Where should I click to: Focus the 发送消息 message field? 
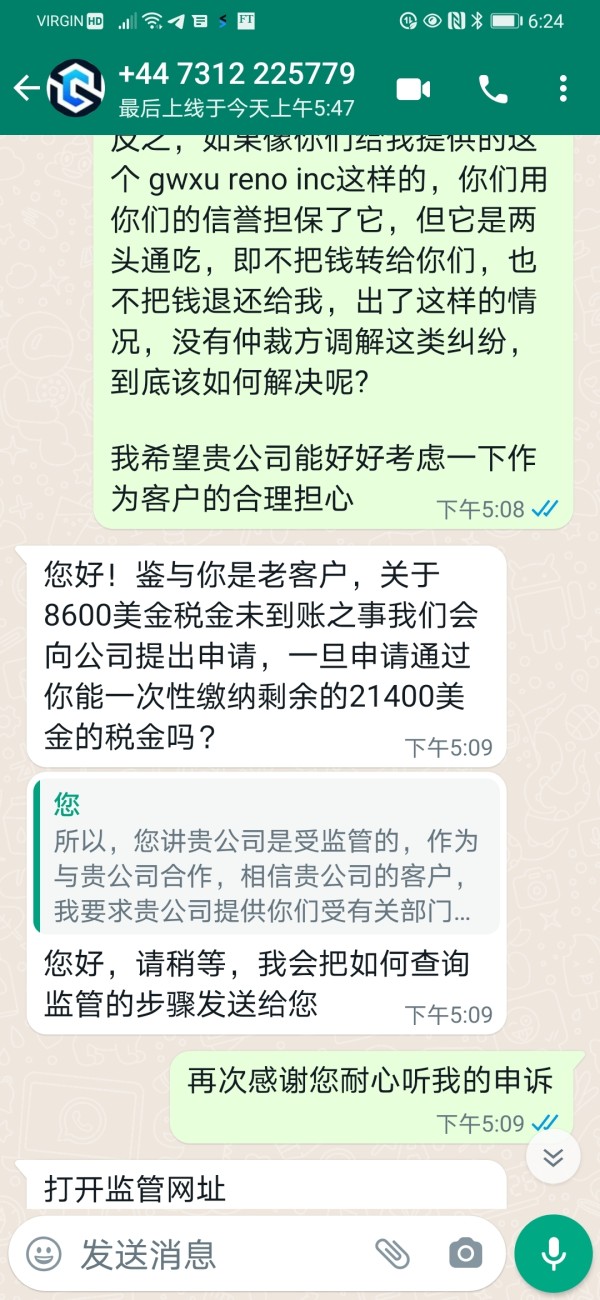(220, 1253)
